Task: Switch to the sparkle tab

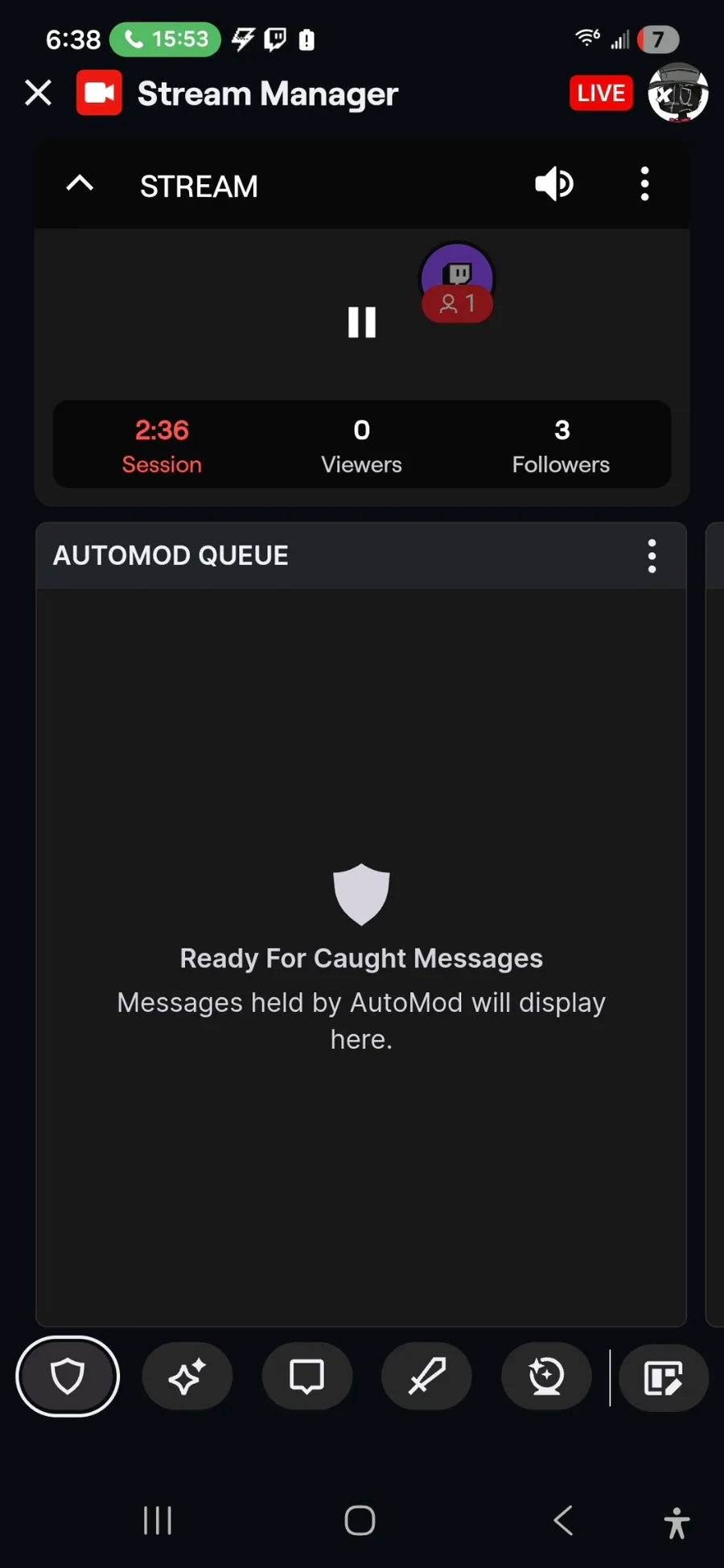Action: (x=187, y=1377)
